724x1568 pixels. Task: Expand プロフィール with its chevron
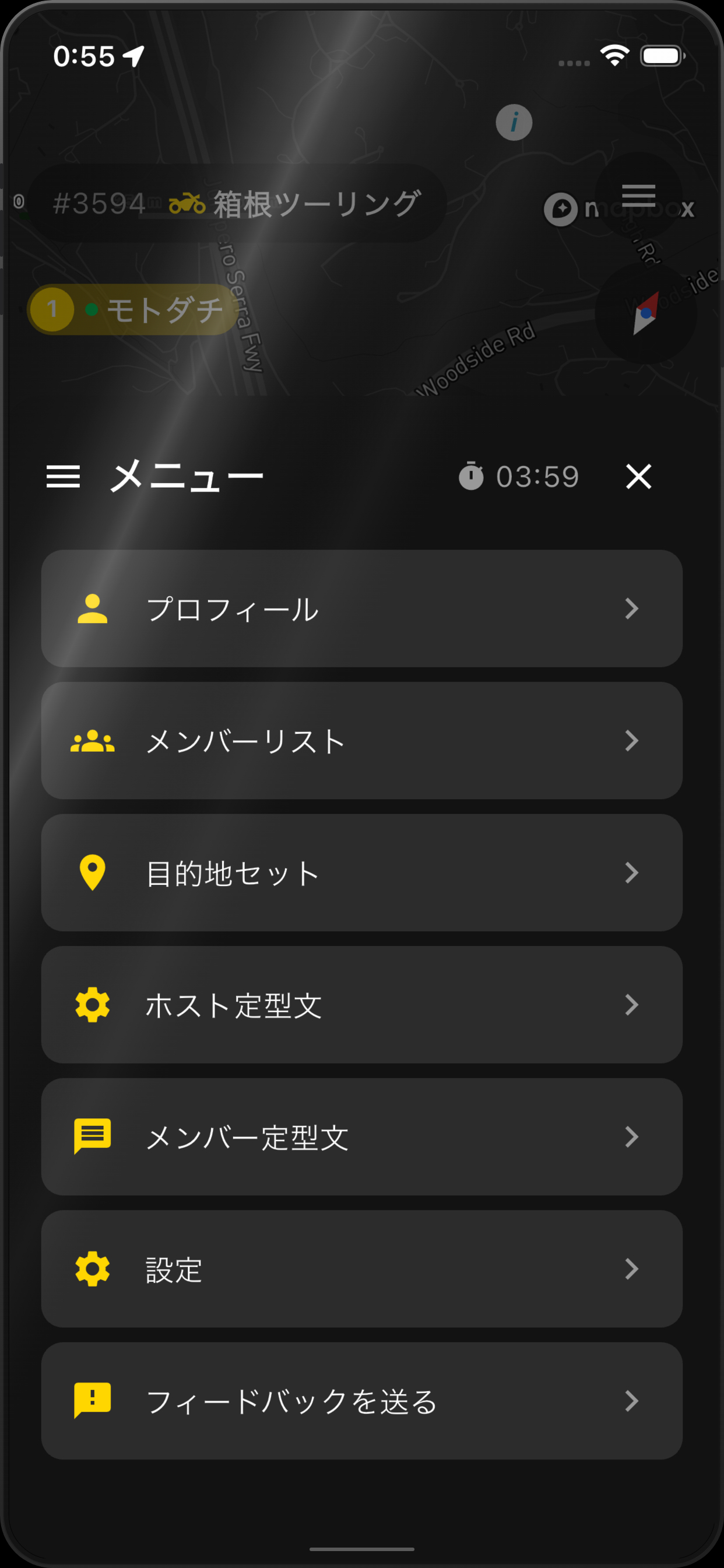pos(632,608)
